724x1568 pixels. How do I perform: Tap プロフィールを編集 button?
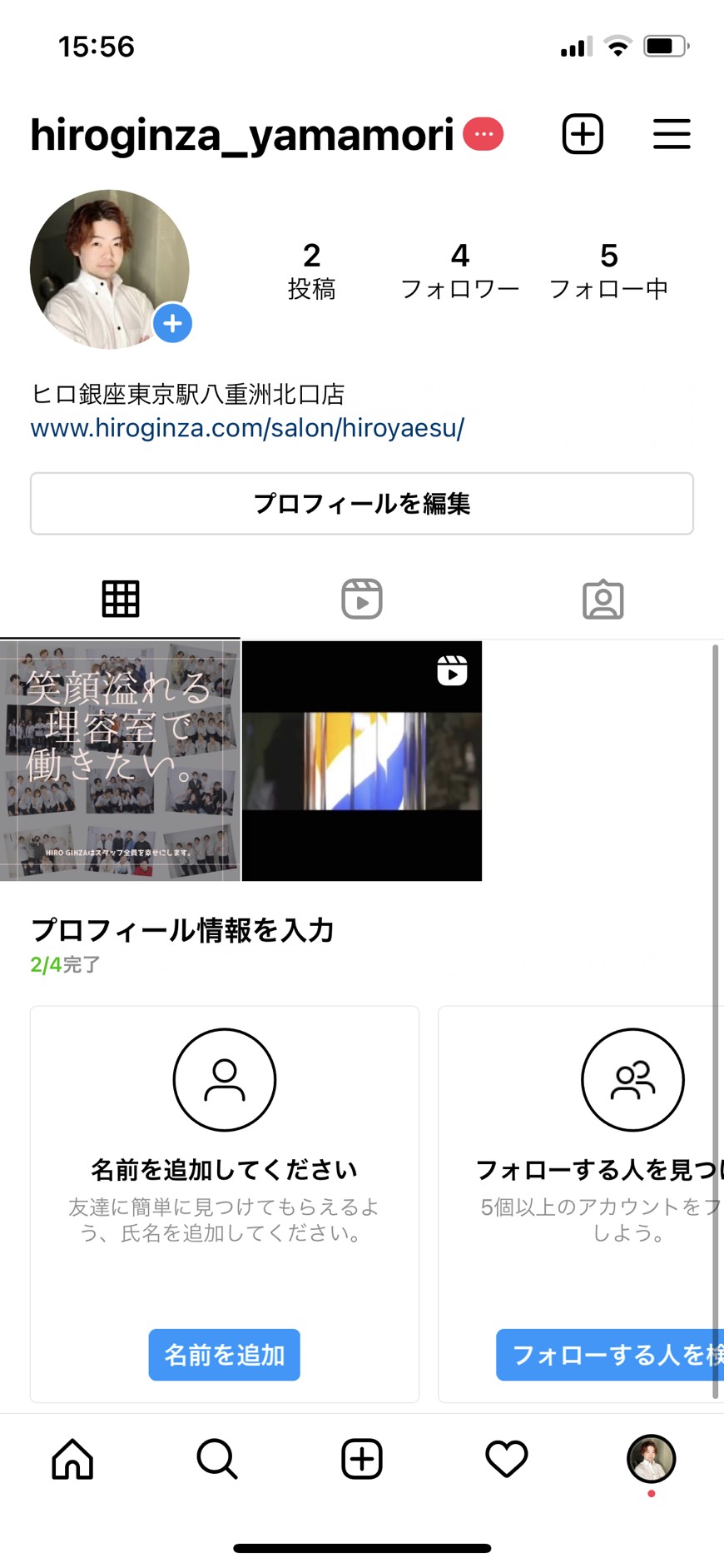click(x=362, y=504)
